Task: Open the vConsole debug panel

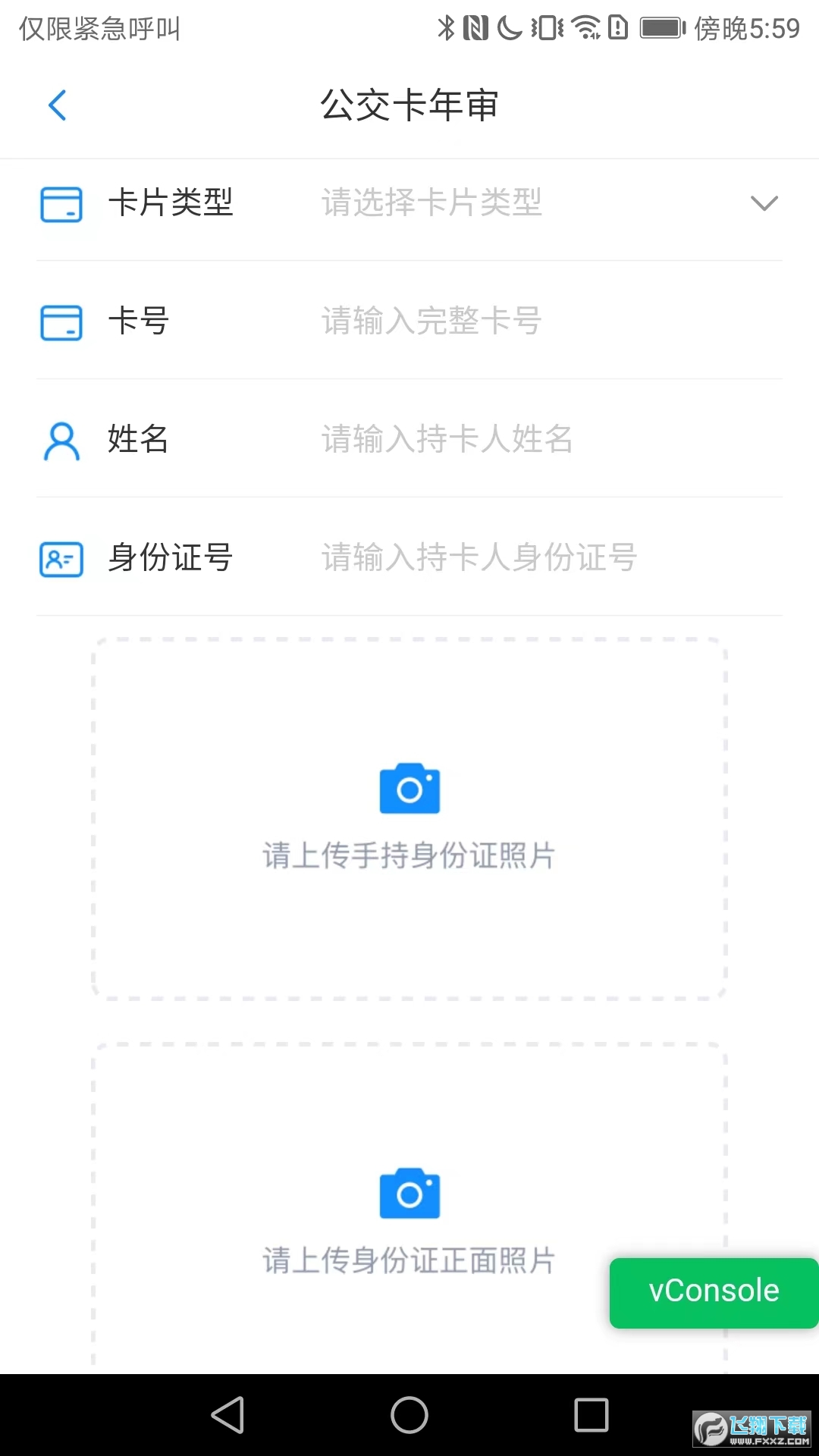Action: point(713,1291)
